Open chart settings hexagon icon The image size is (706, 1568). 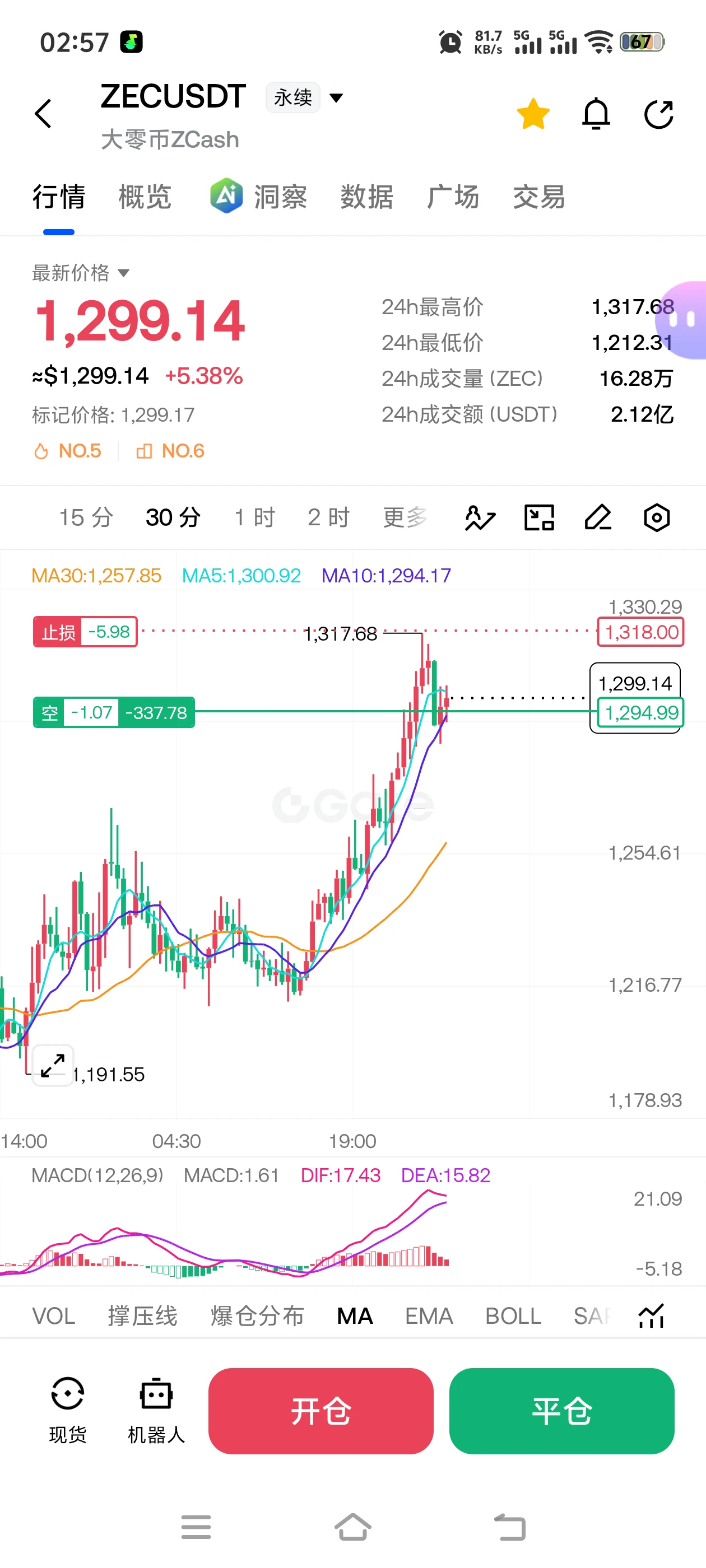pos(657,518)
